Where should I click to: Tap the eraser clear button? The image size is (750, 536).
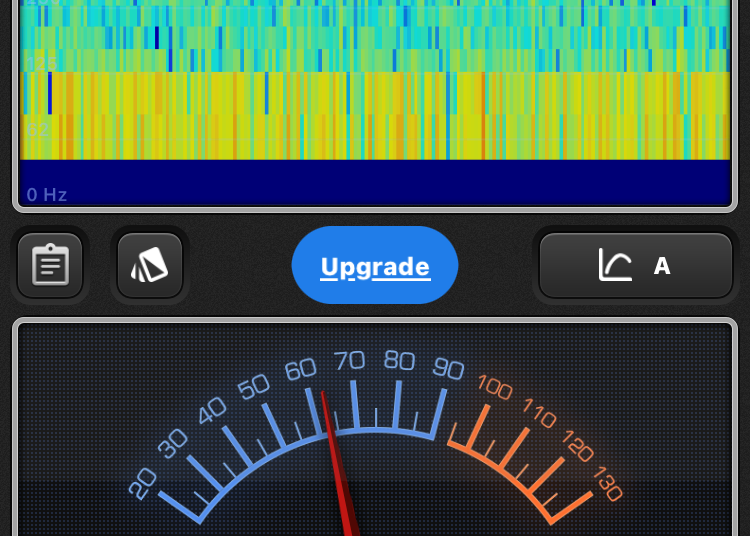click(150, 266)
